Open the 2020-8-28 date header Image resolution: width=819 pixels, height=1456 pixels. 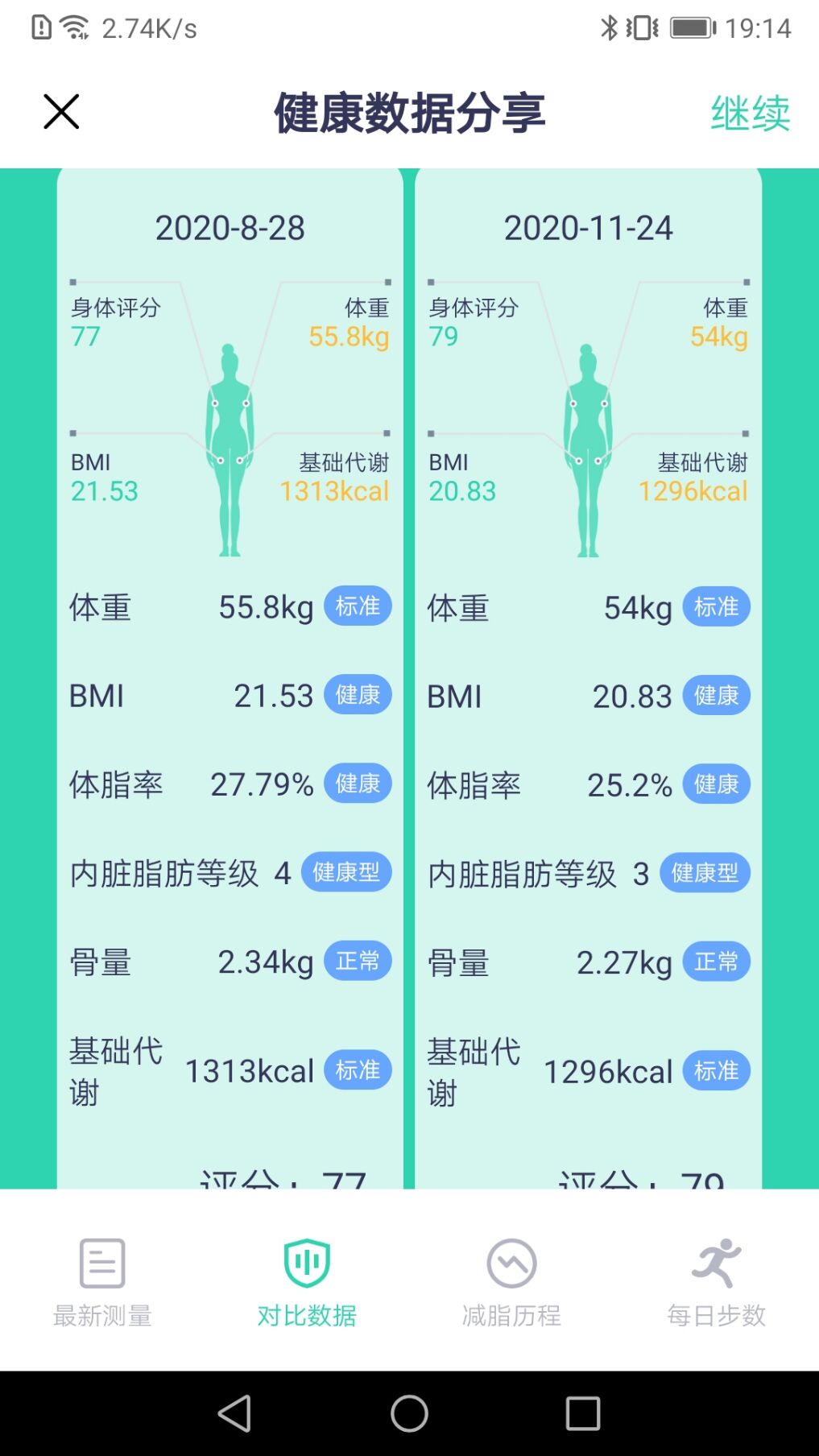coord(230,228)
